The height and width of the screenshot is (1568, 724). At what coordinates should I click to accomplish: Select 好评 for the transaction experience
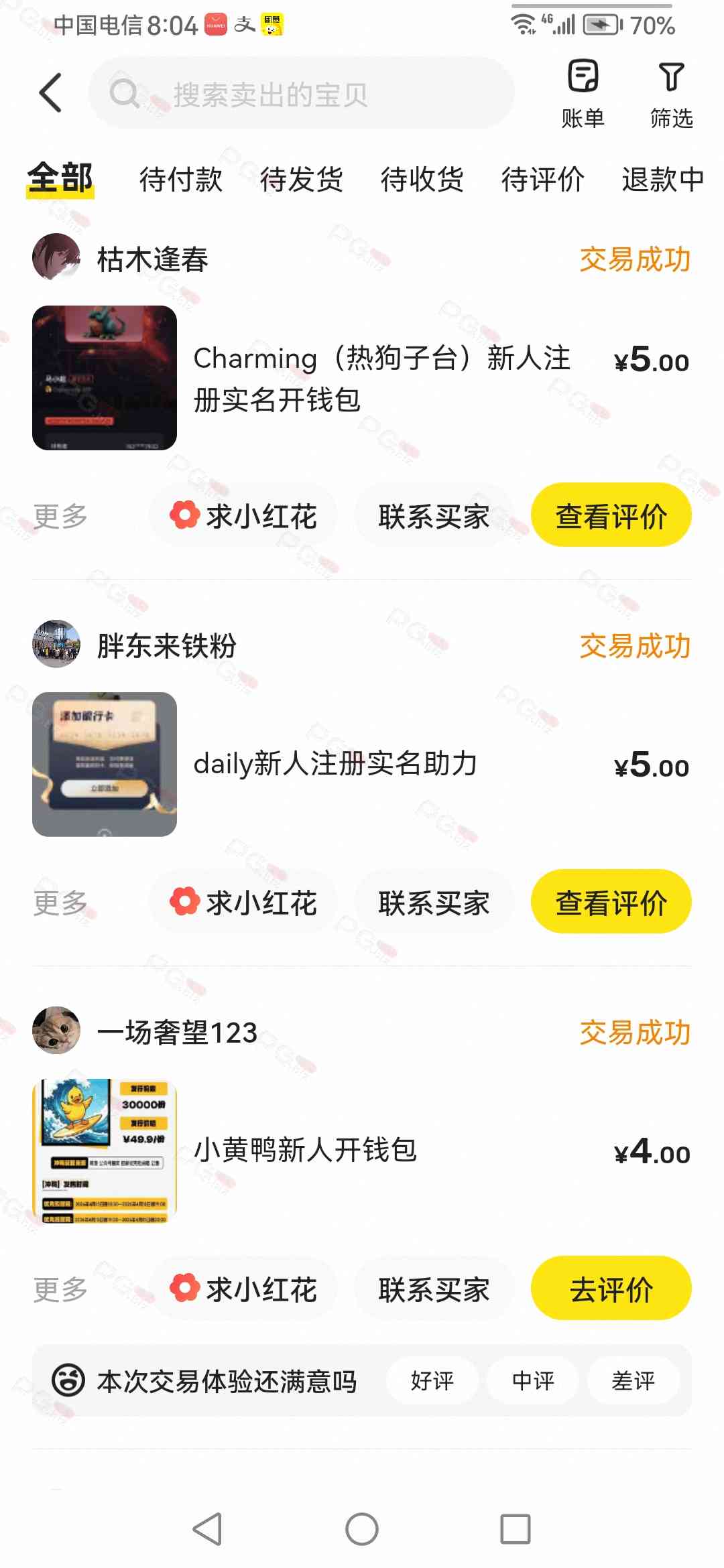432,1381
